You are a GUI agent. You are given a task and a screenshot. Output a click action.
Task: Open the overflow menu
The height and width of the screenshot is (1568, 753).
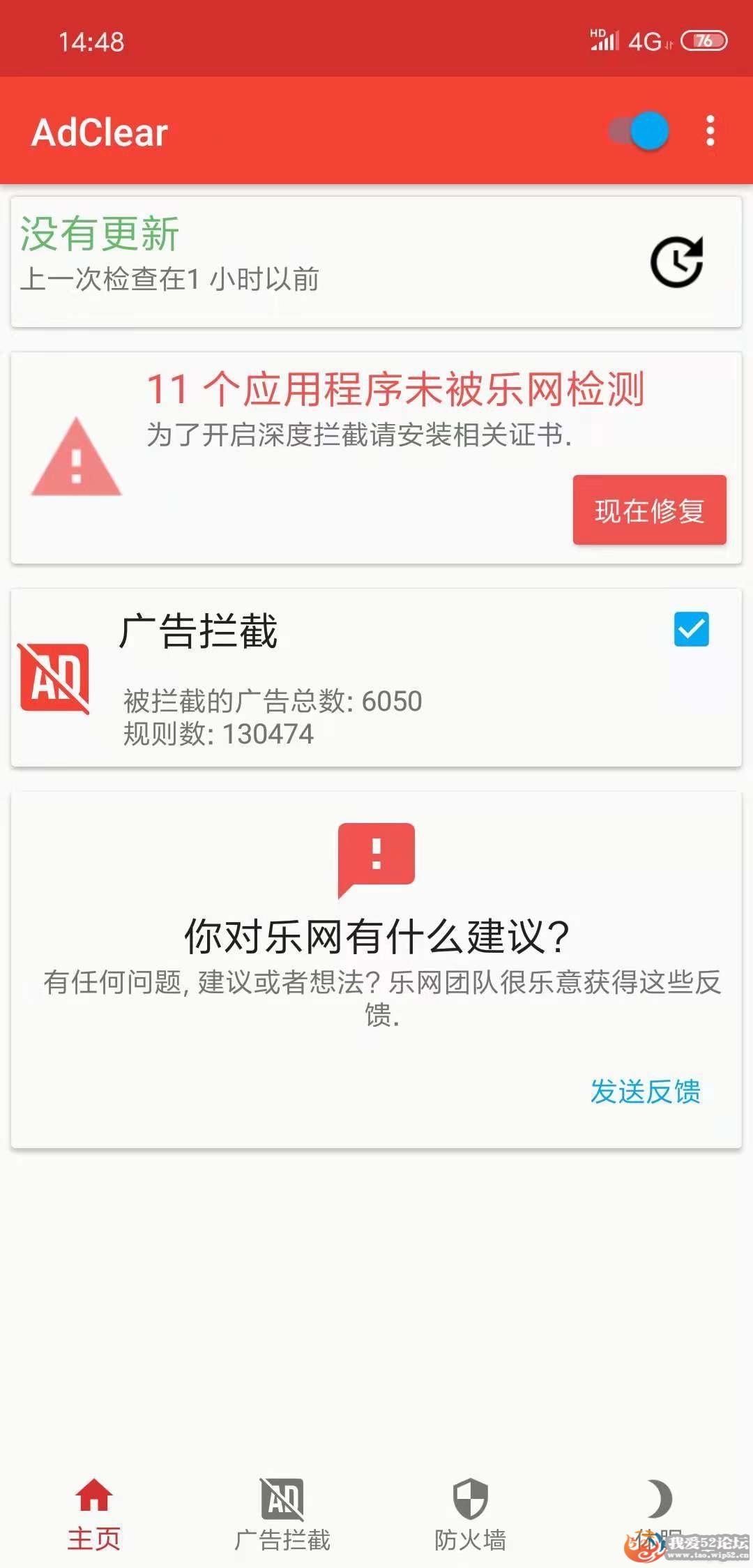pos(710,131)
